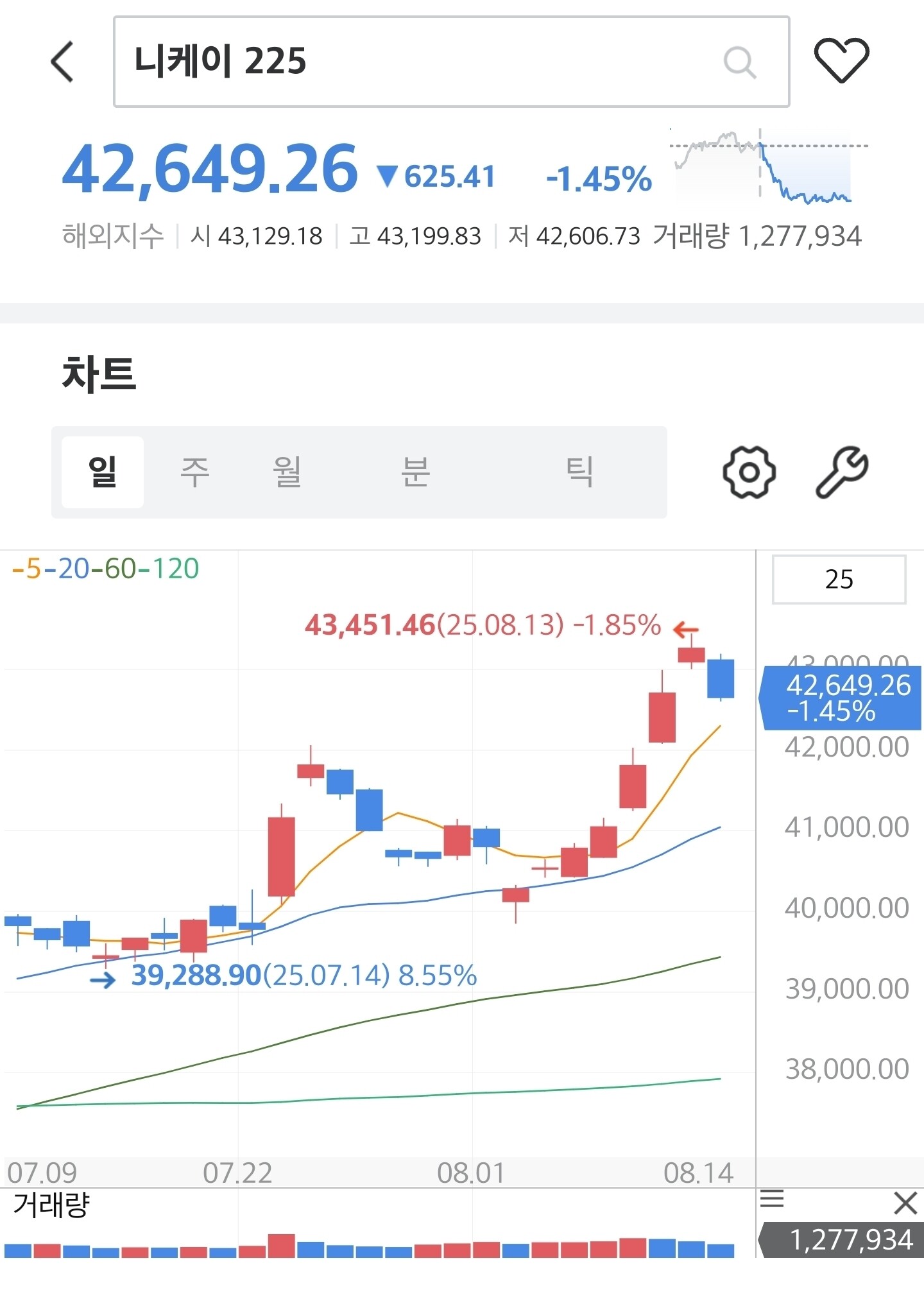Tap the candle count field showing 25
The height and width of the screenshot is (1290, 924).
pyautogui.click(x=839, y=580)
